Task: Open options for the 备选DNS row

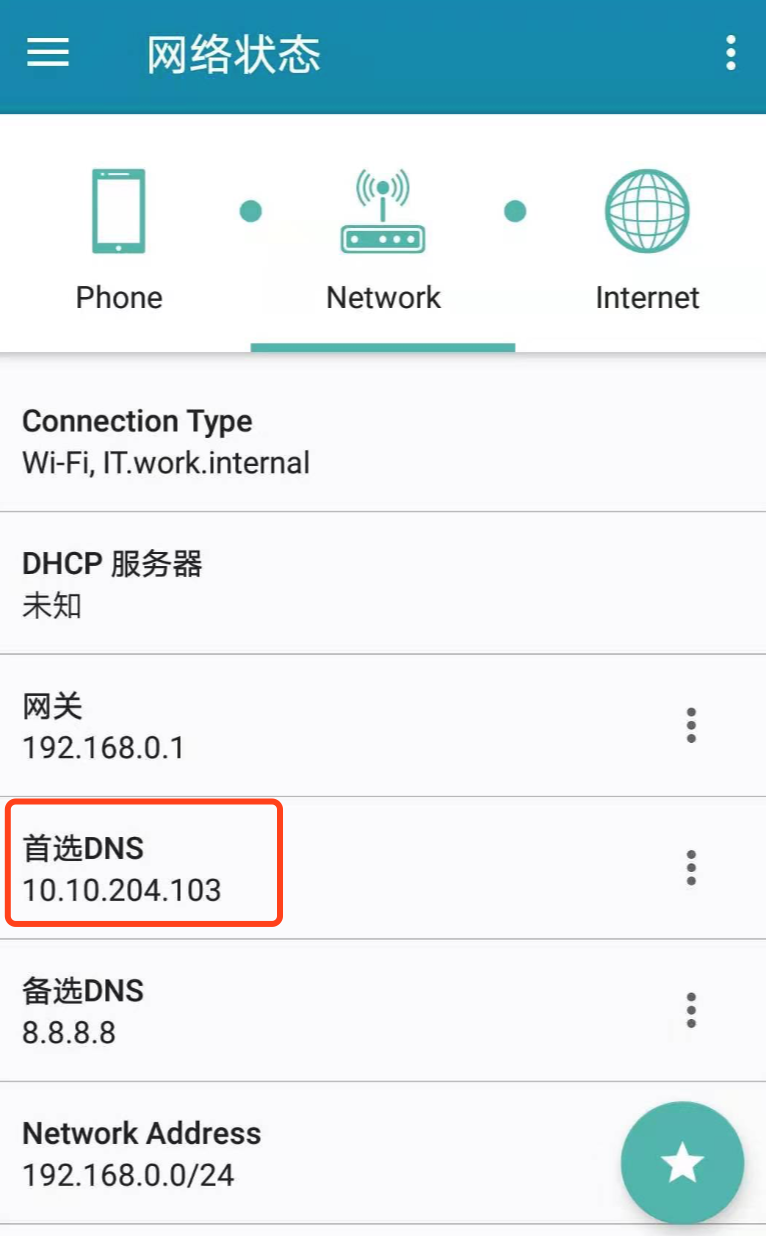Action: coord(691,1010)
